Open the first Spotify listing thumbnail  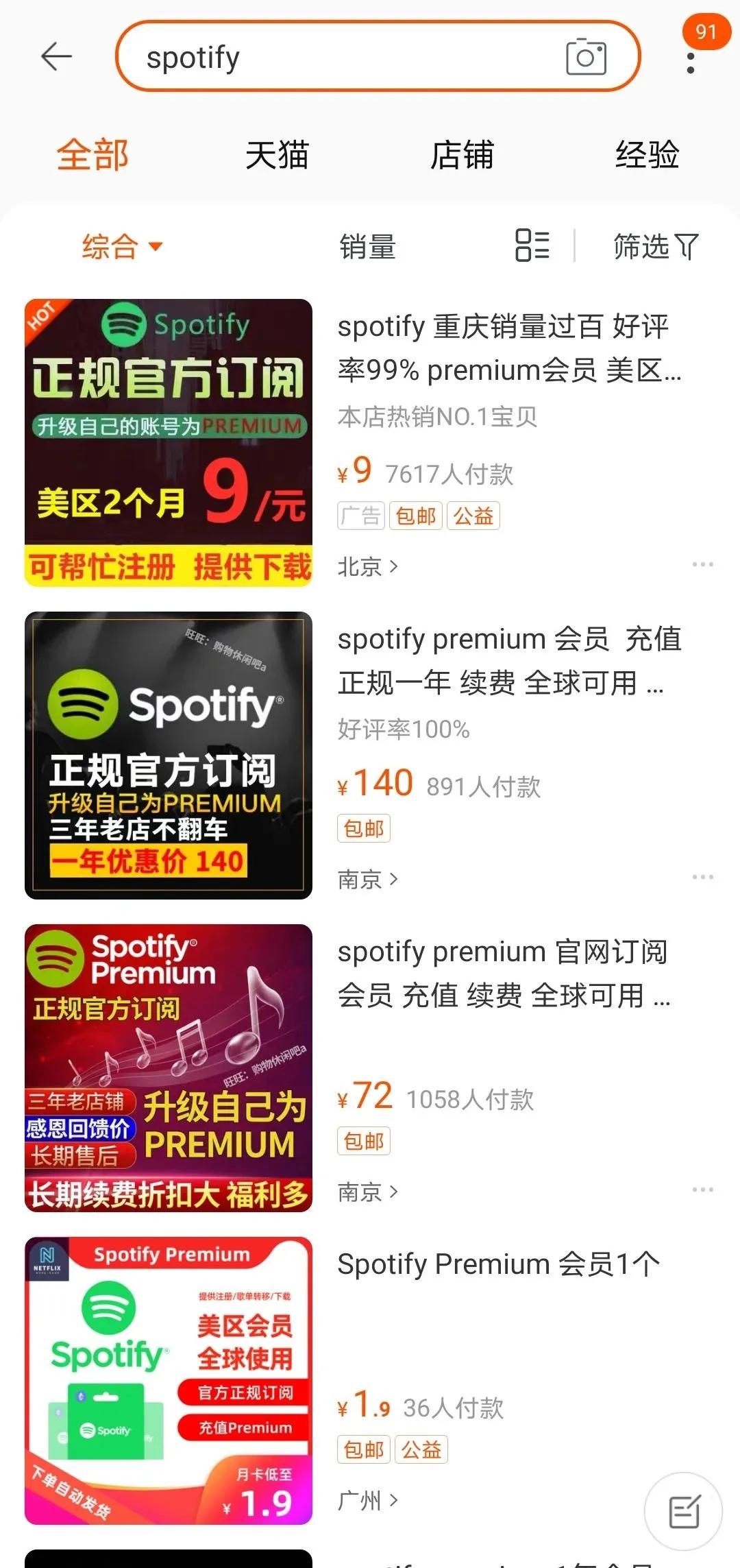point(168,442)
